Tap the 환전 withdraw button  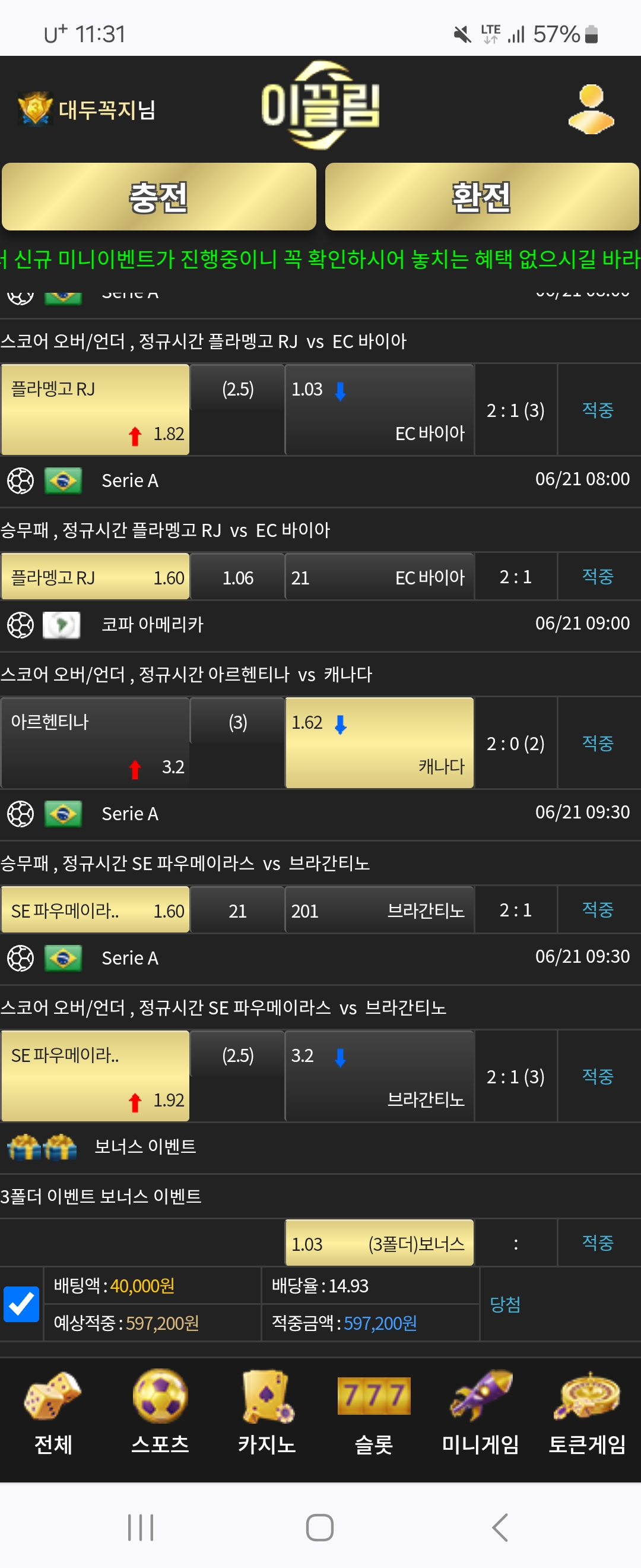482,197
